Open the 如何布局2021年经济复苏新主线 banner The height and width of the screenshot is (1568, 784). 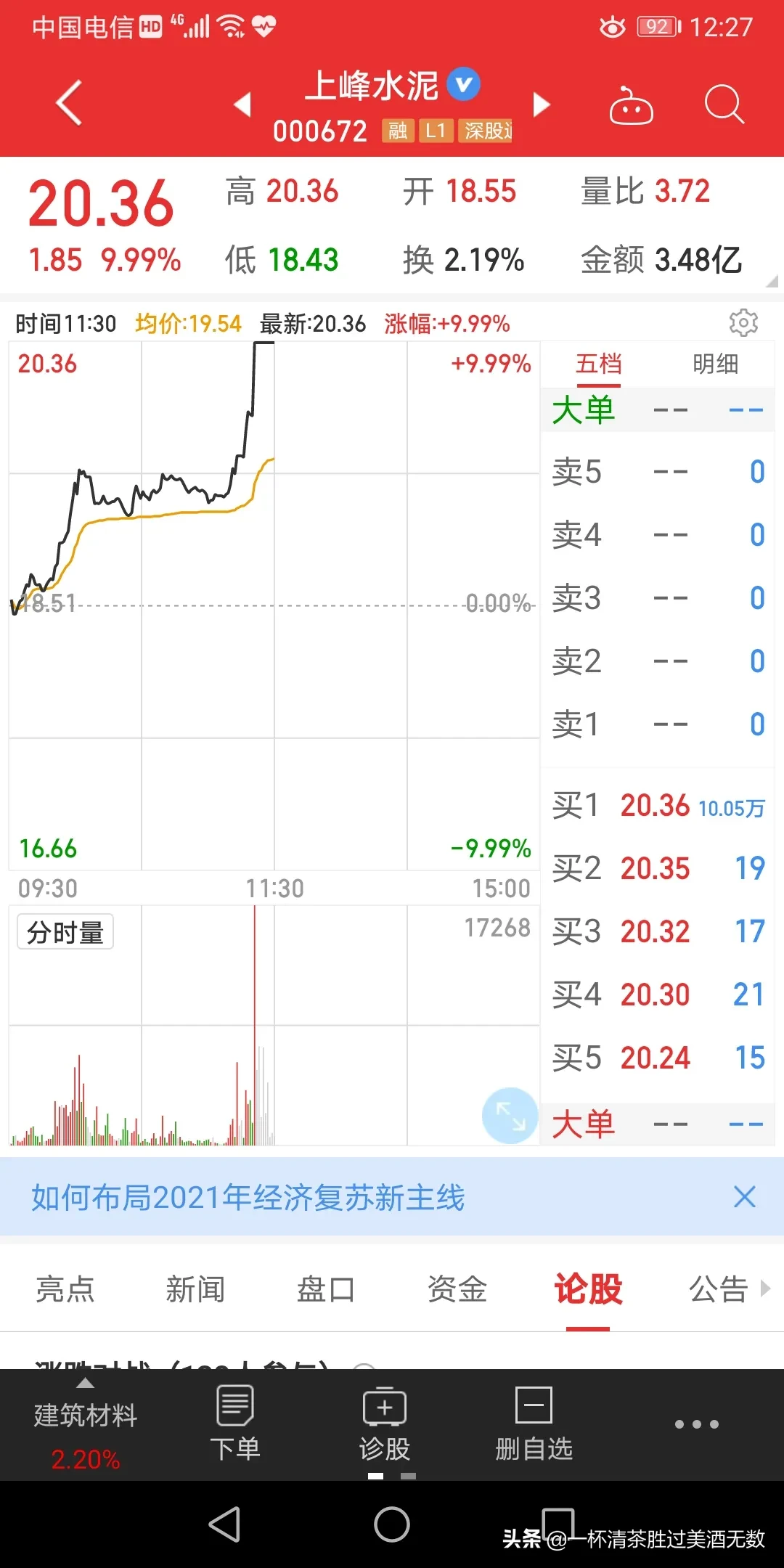[x=248, y=1197]
